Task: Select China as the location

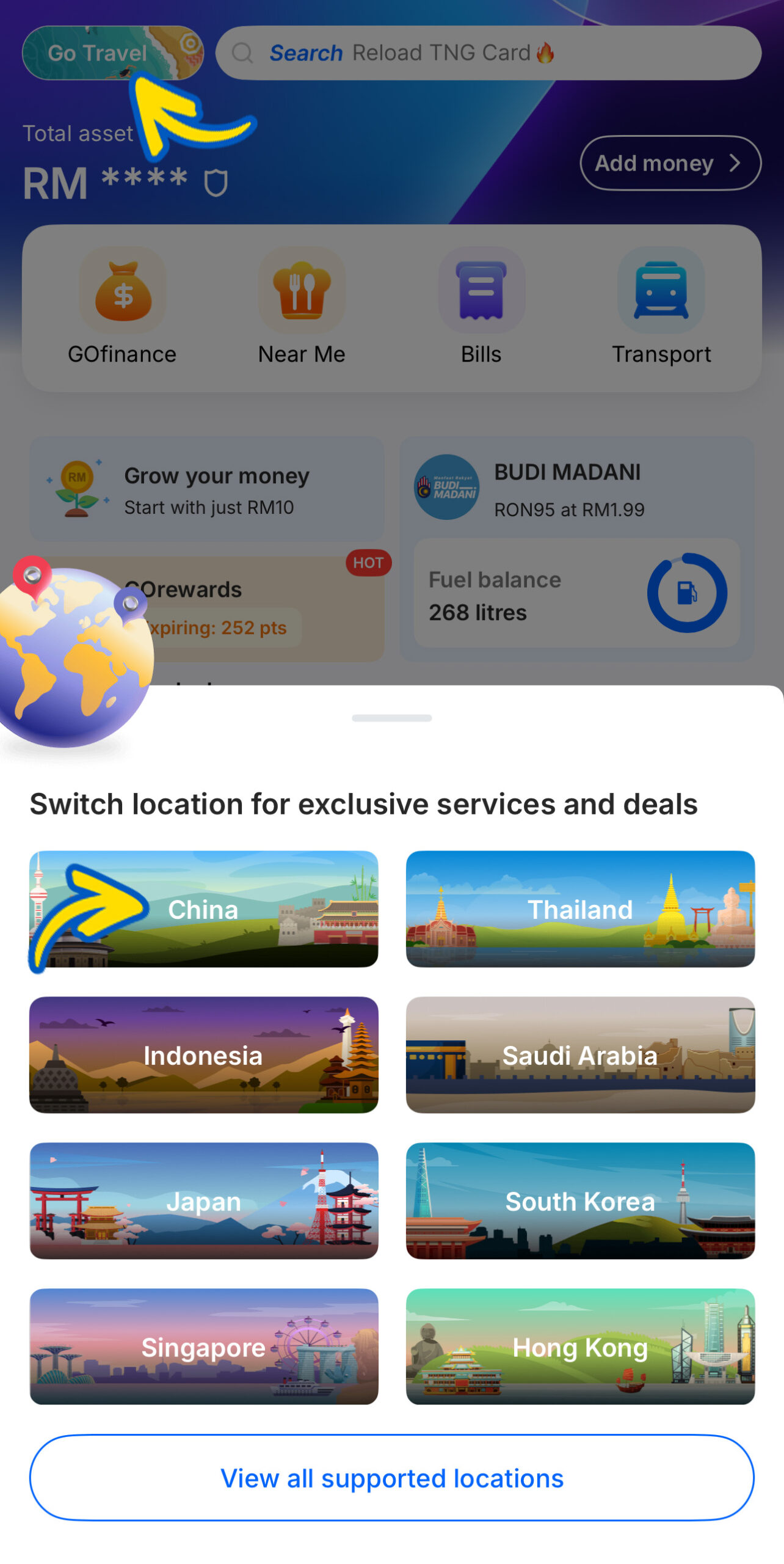Action: point(203,908)
